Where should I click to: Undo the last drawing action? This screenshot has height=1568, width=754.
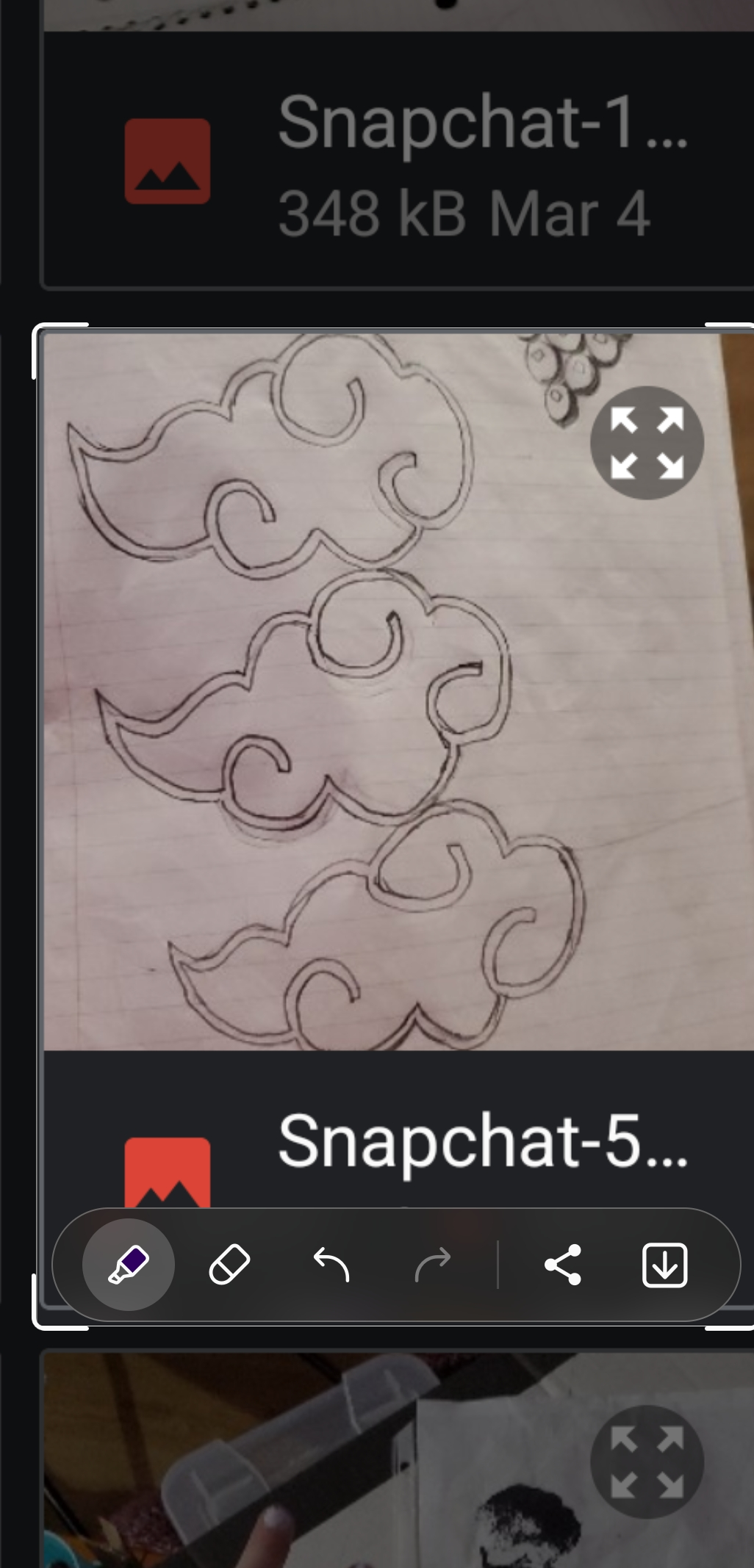coord(331,1264)
